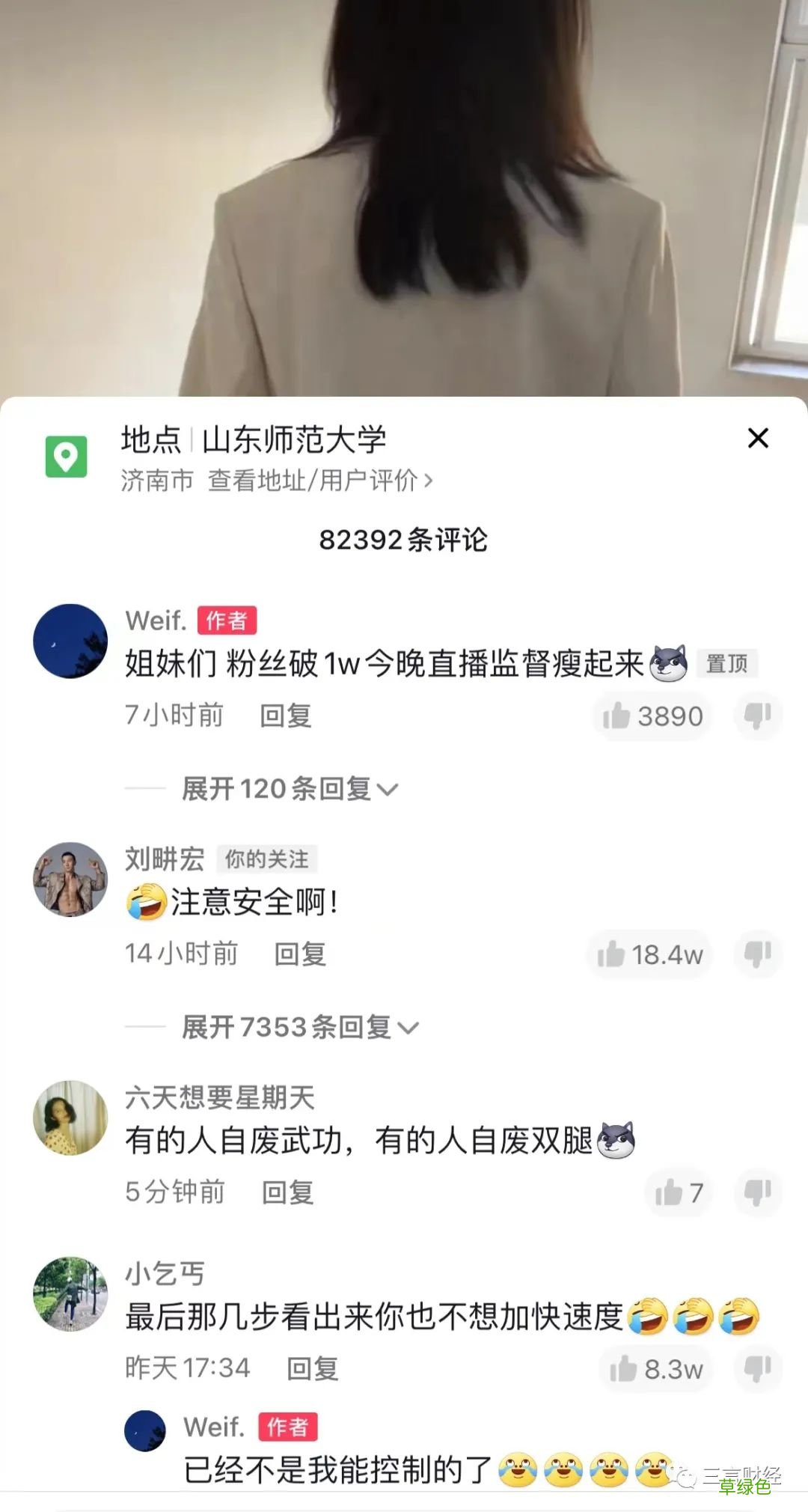This screenshot has height=1512, width=808.
Task: Like Weif.'s pinned comment
Action: (652, 716)
